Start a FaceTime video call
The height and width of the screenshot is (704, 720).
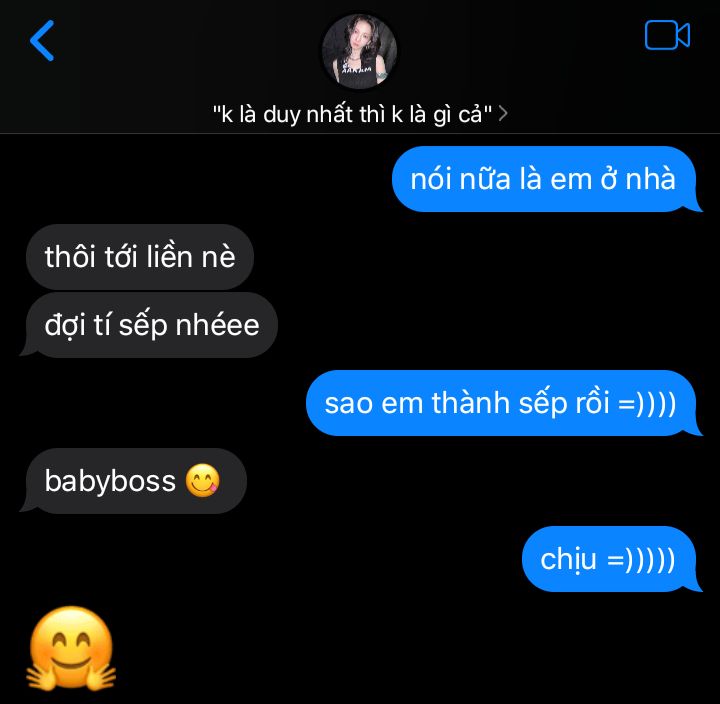[x=667, y=36]
